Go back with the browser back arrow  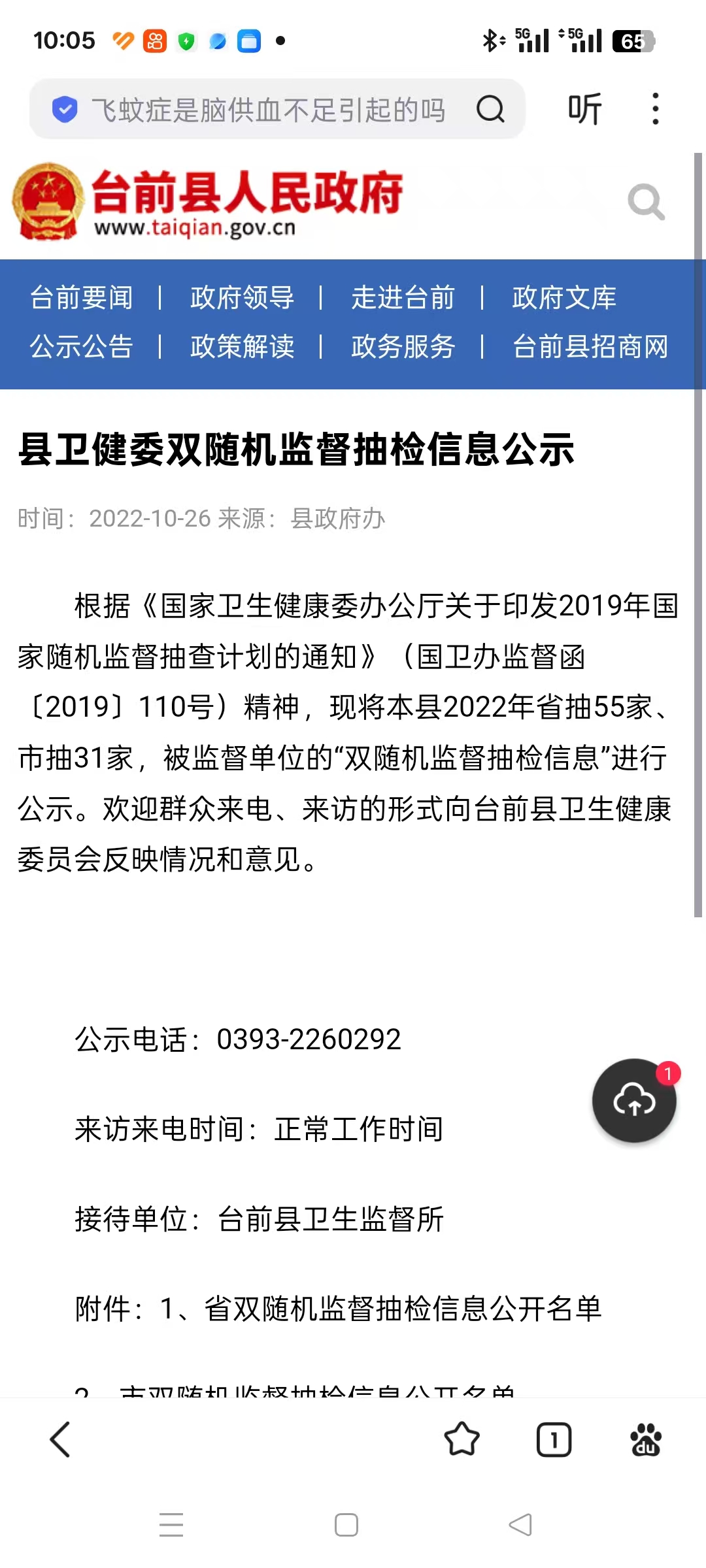point(60,1440)
